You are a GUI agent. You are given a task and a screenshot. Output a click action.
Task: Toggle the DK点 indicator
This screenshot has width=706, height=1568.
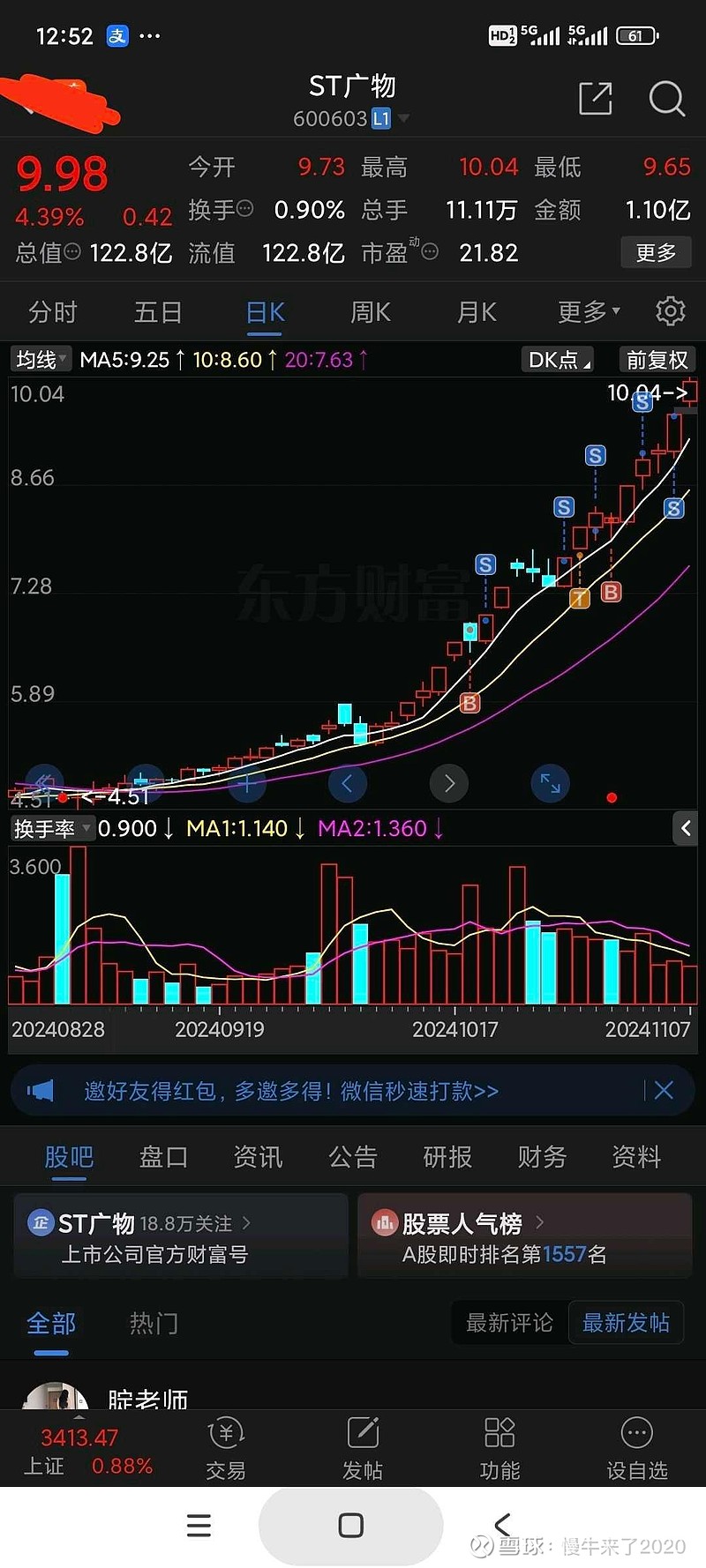point(557,359)
